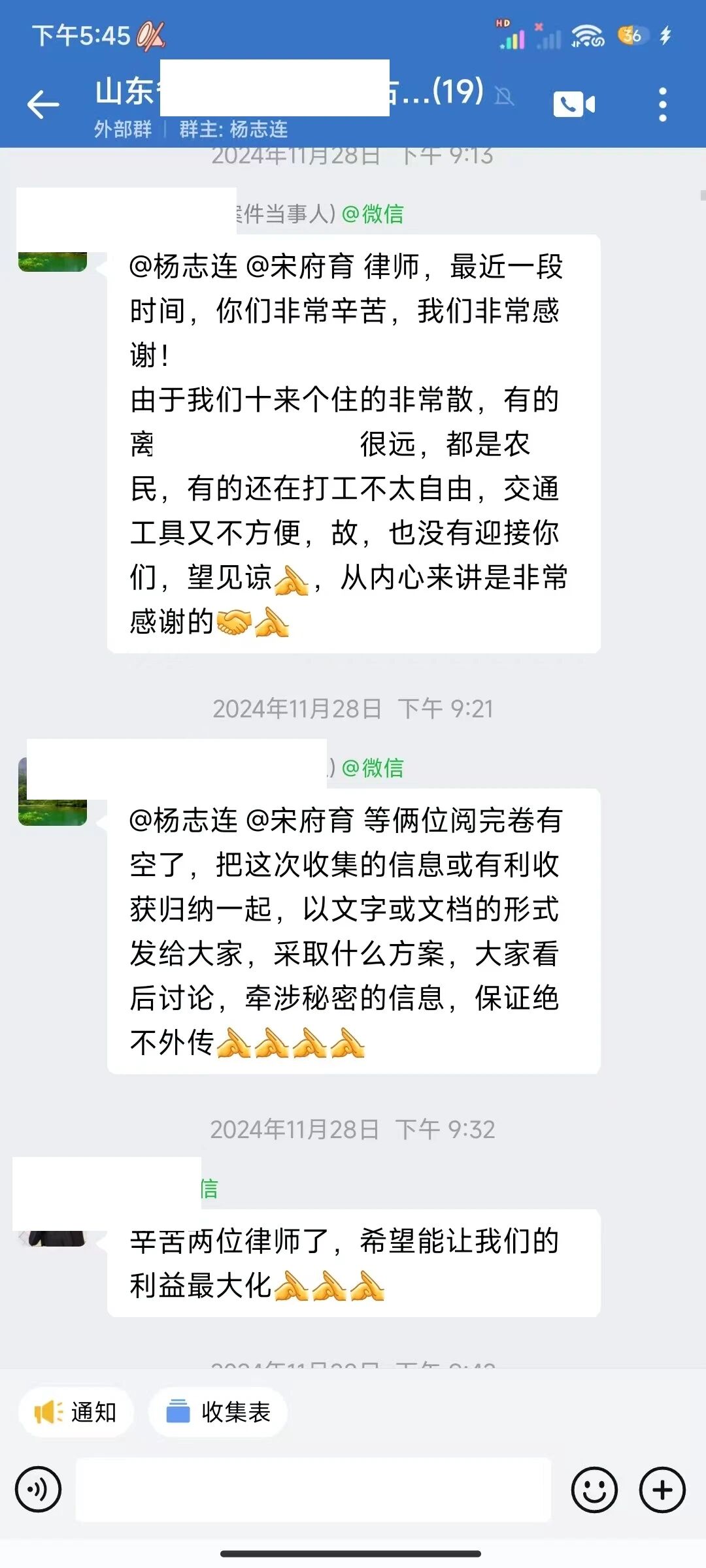Start a voice or video call

coord(574,105)
